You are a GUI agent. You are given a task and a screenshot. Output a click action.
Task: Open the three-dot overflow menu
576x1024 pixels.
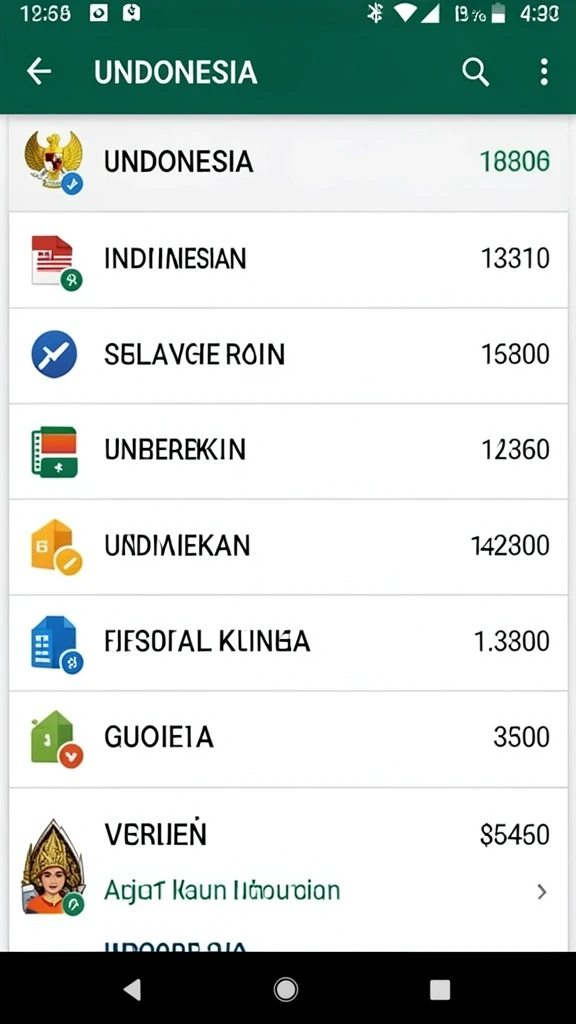click(x=543, y=72)
